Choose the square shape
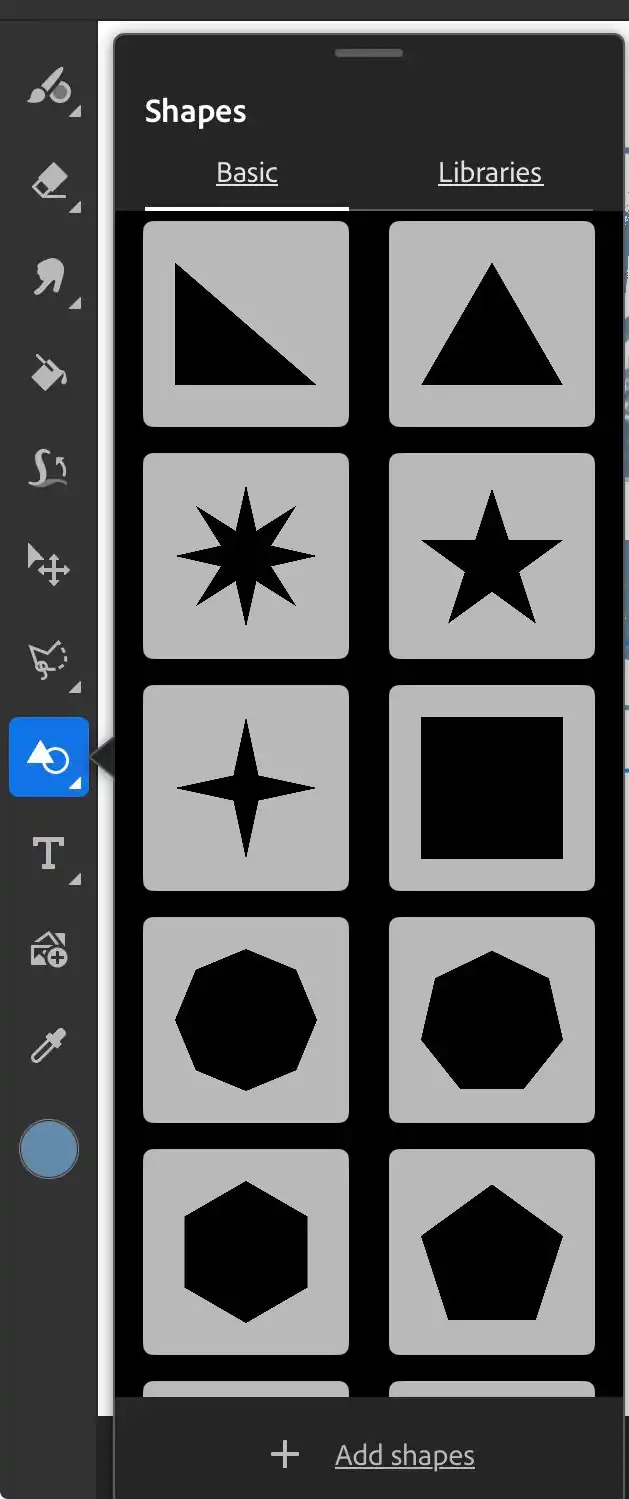Screen dimensions: 629x1499 click(x=491, y=788)
